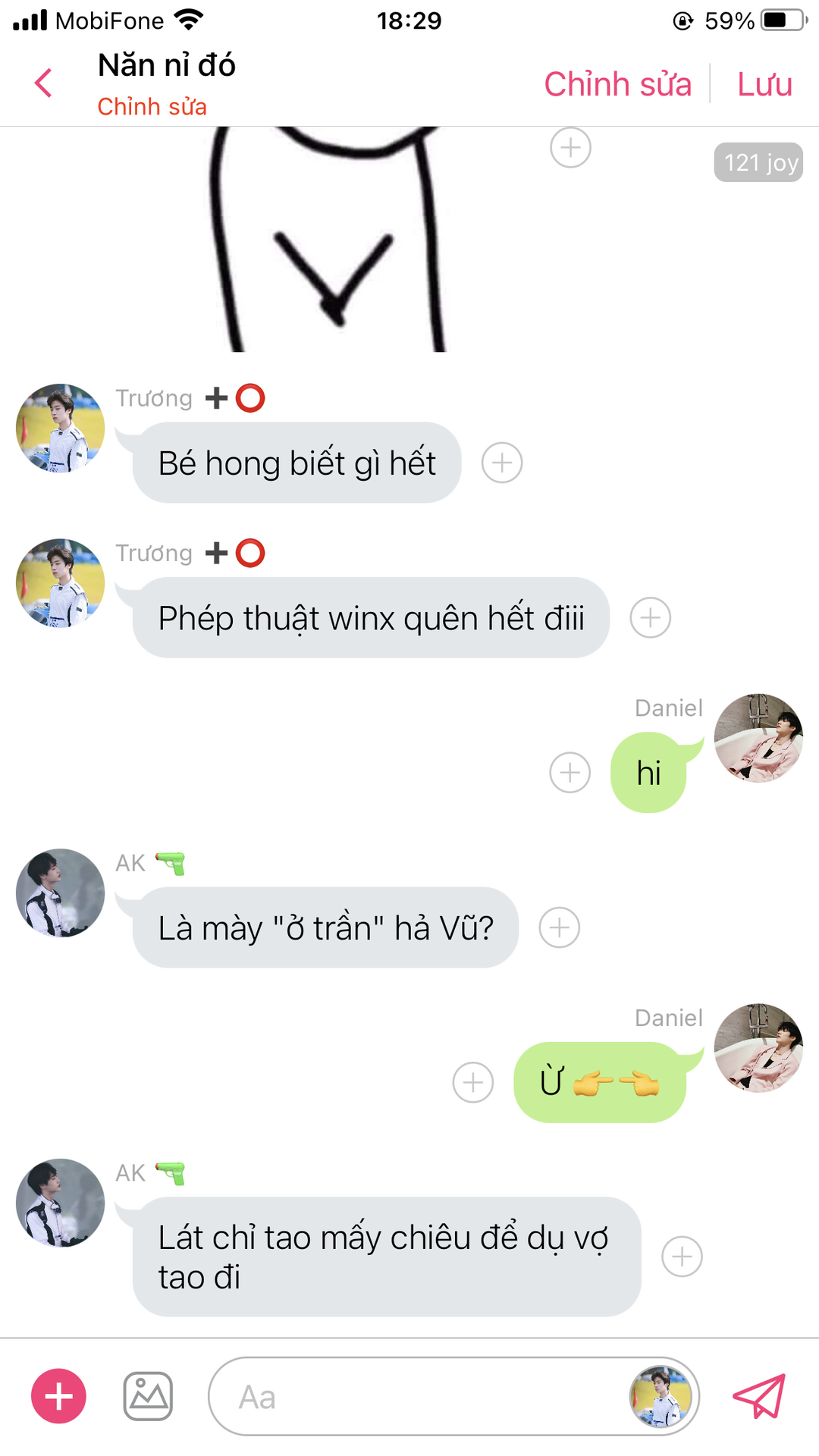Image resolution: width=819 pixels, height=1456 pixels.
Task: Change sender via avatar in input box
Action: pyautogui.click(x=661, y=1396)
